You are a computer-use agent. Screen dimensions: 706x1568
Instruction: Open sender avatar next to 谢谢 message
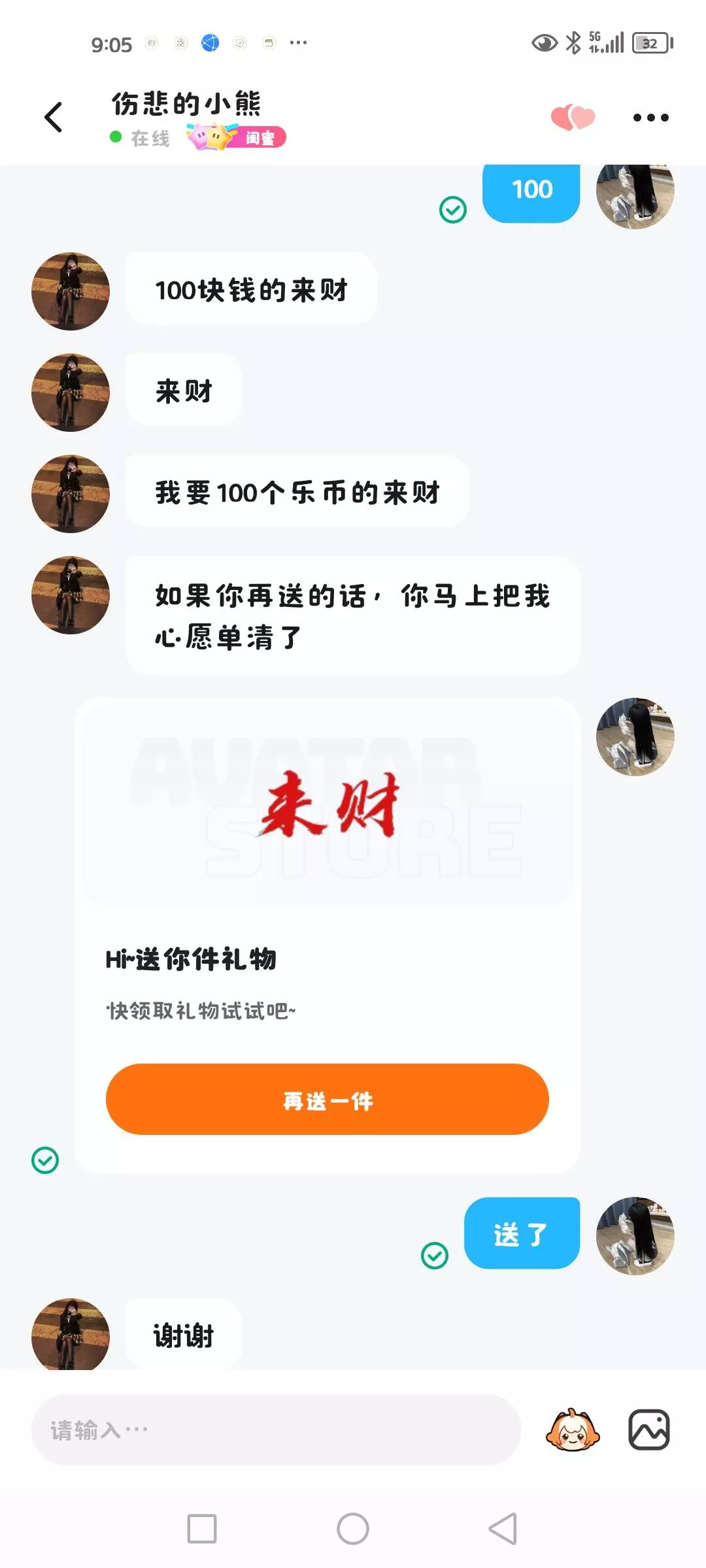[x=71, y=1334]
